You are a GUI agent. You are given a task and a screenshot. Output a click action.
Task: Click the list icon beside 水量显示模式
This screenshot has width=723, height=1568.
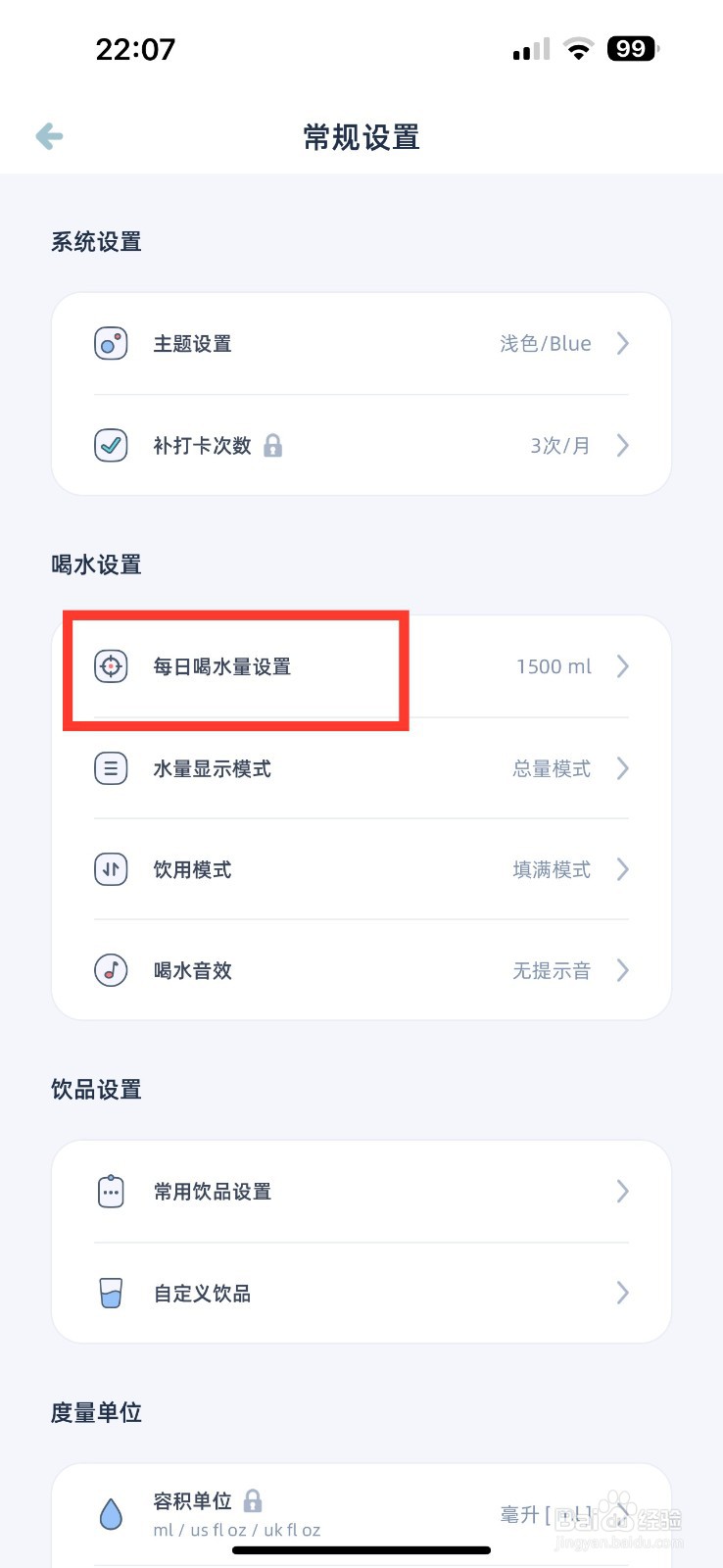coord(110,768)
